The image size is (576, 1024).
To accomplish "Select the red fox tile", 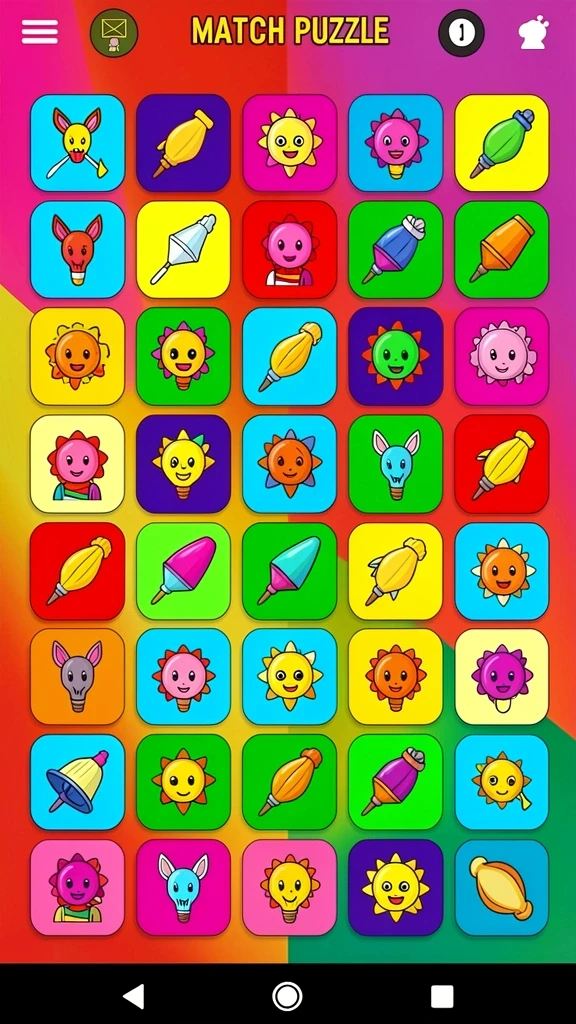I will pos(77,249).
